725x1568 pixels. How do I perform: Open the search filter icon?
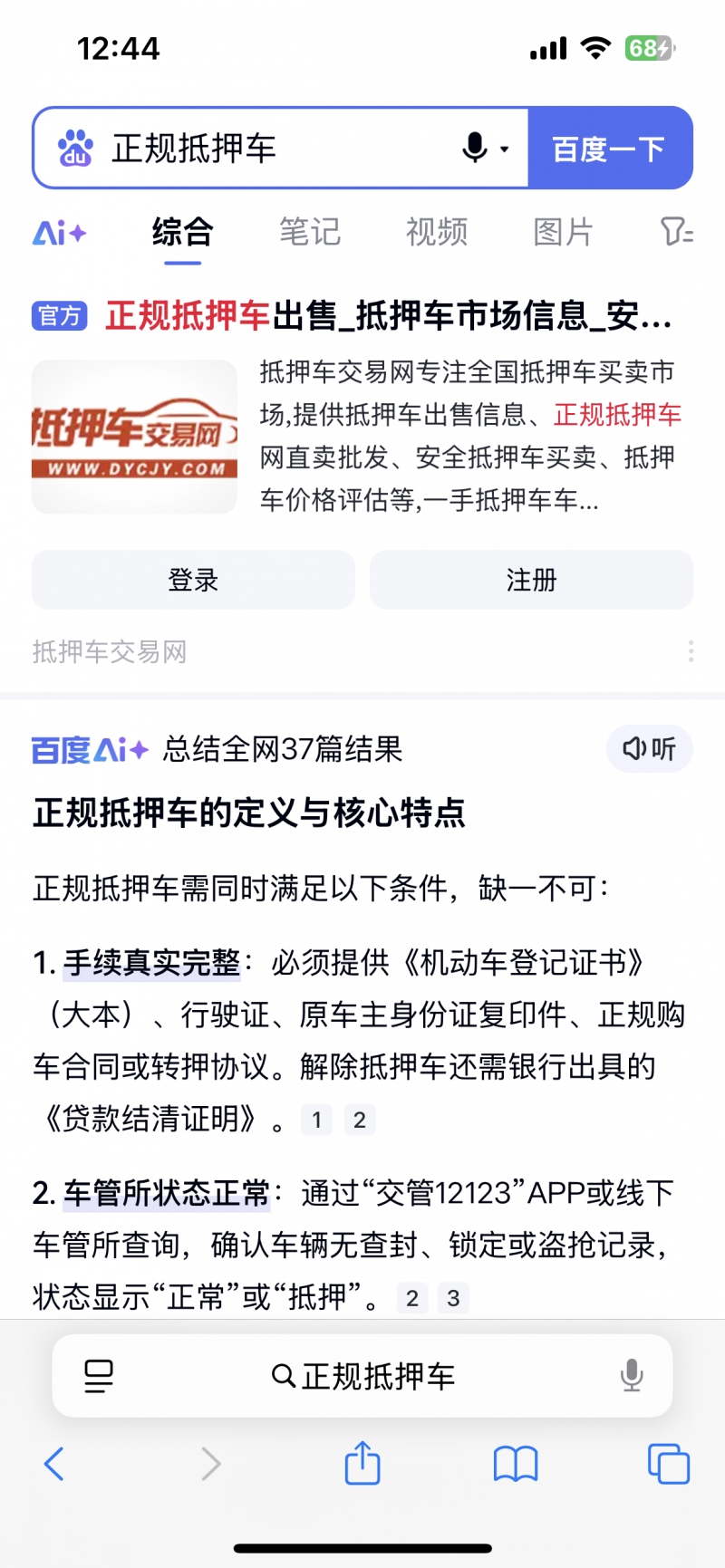pos(675,233)
